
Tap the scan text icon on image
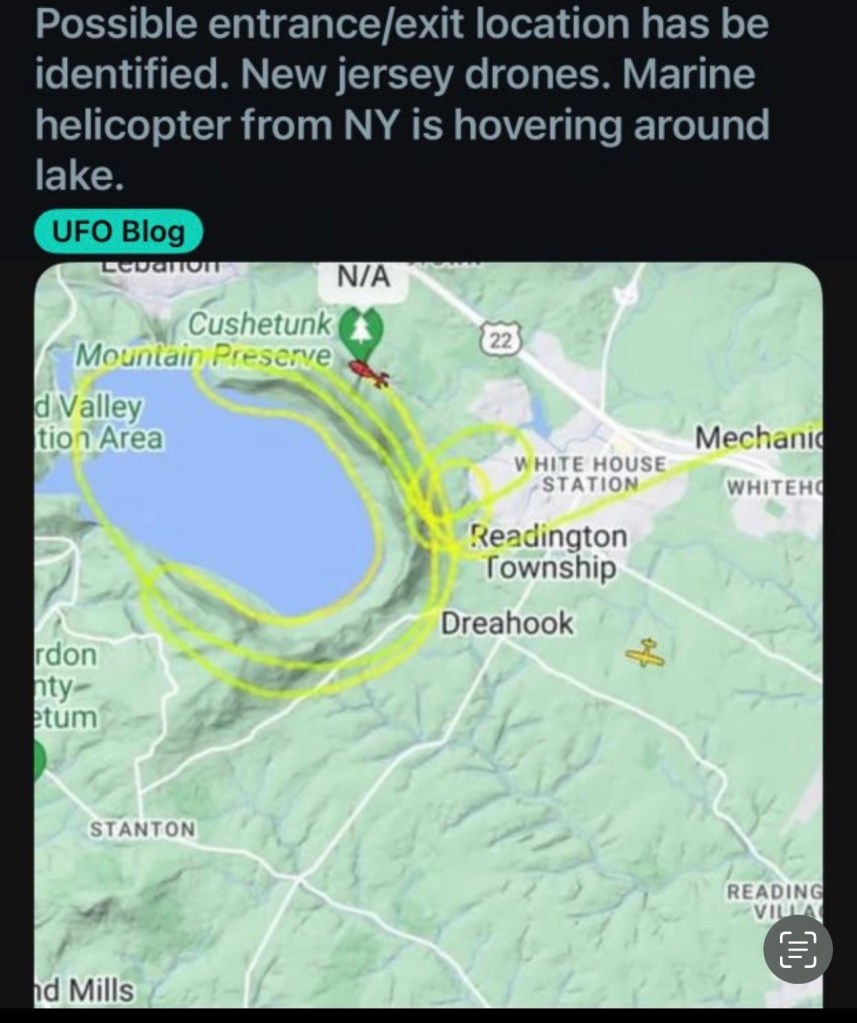(797, 948)
